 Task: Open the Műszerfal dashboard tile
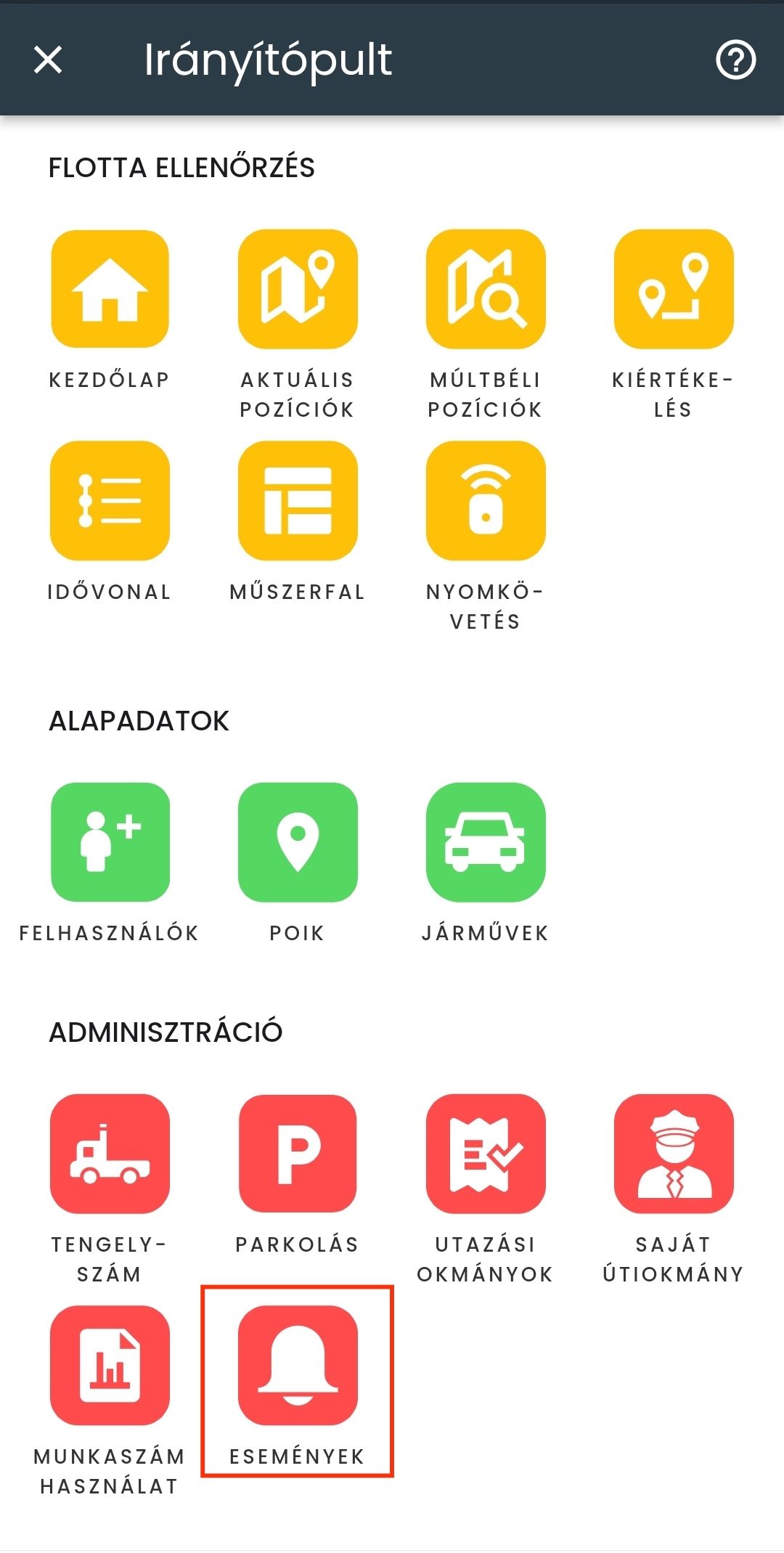click(298, 501)
